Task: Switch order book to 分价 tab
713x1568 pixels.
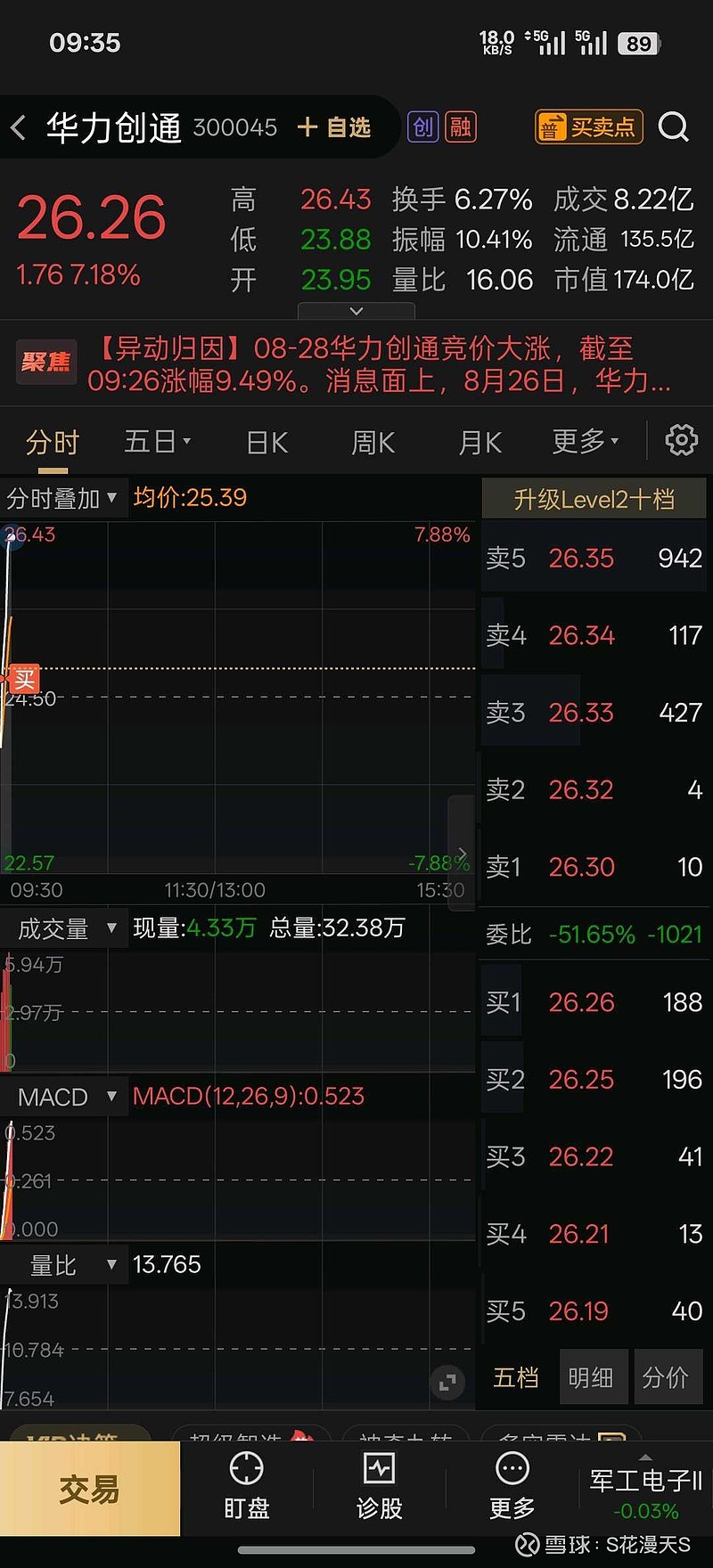Action: coord(666,1377)
